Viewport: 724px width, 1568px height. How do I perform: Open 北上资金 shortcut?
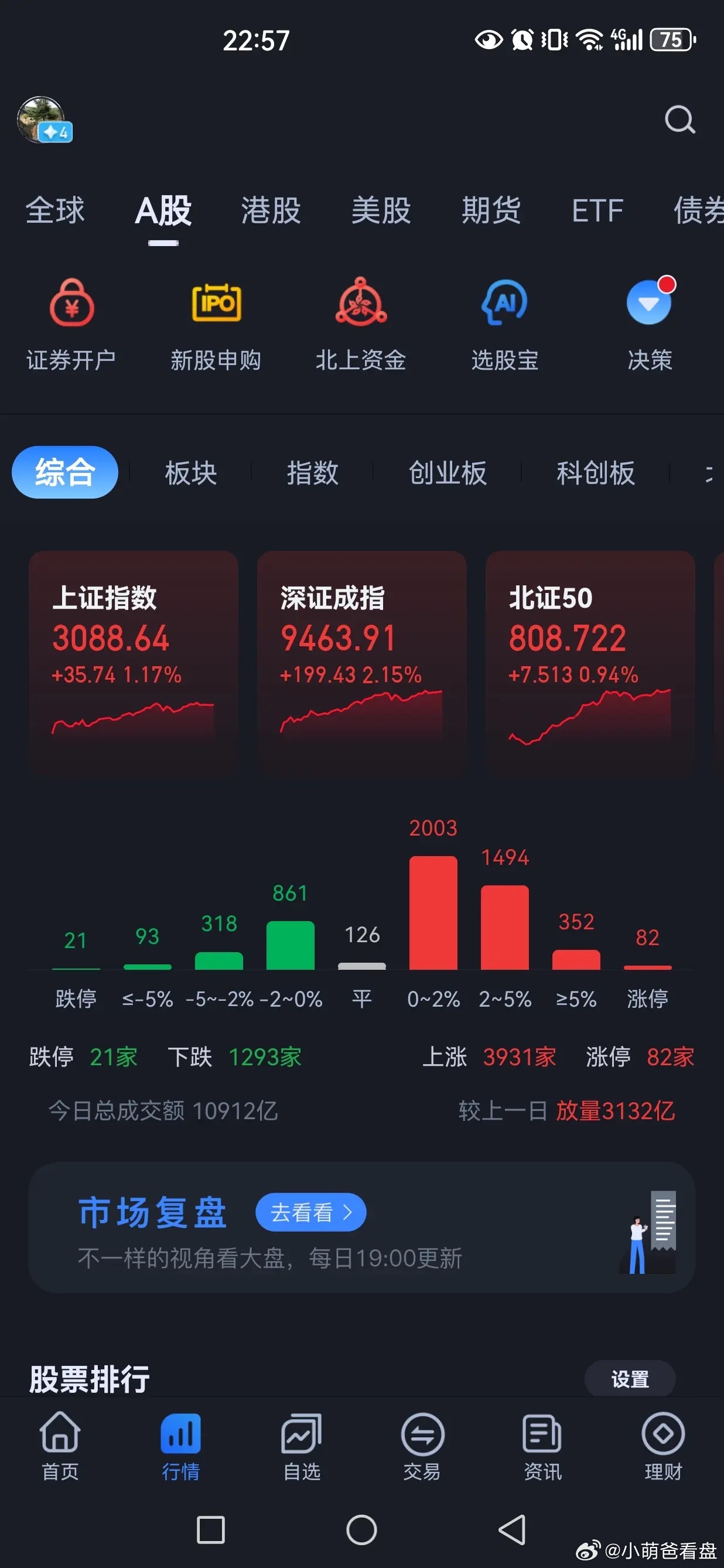tap(361, 325)
